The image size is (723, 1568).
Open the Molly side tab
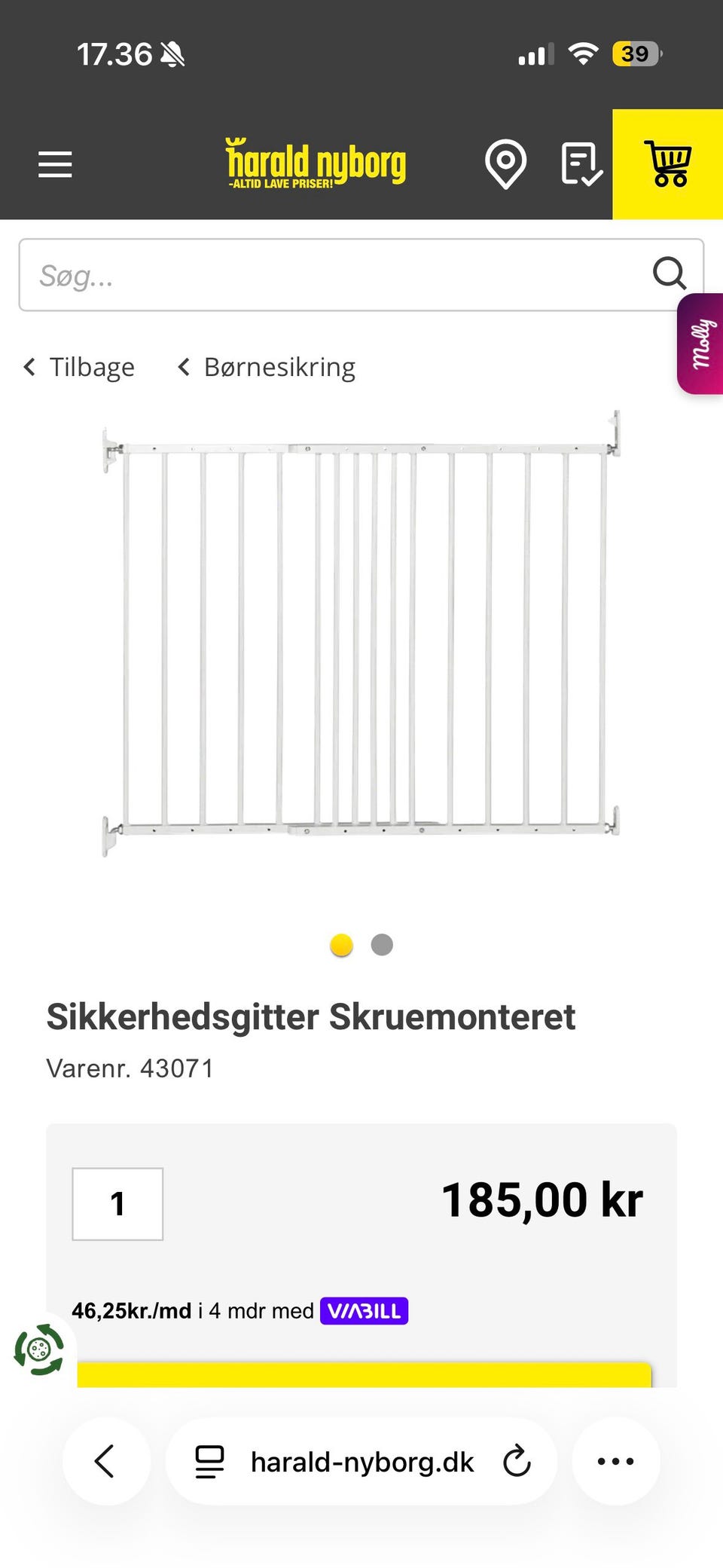pyautogui.click(x=700, y=344)
